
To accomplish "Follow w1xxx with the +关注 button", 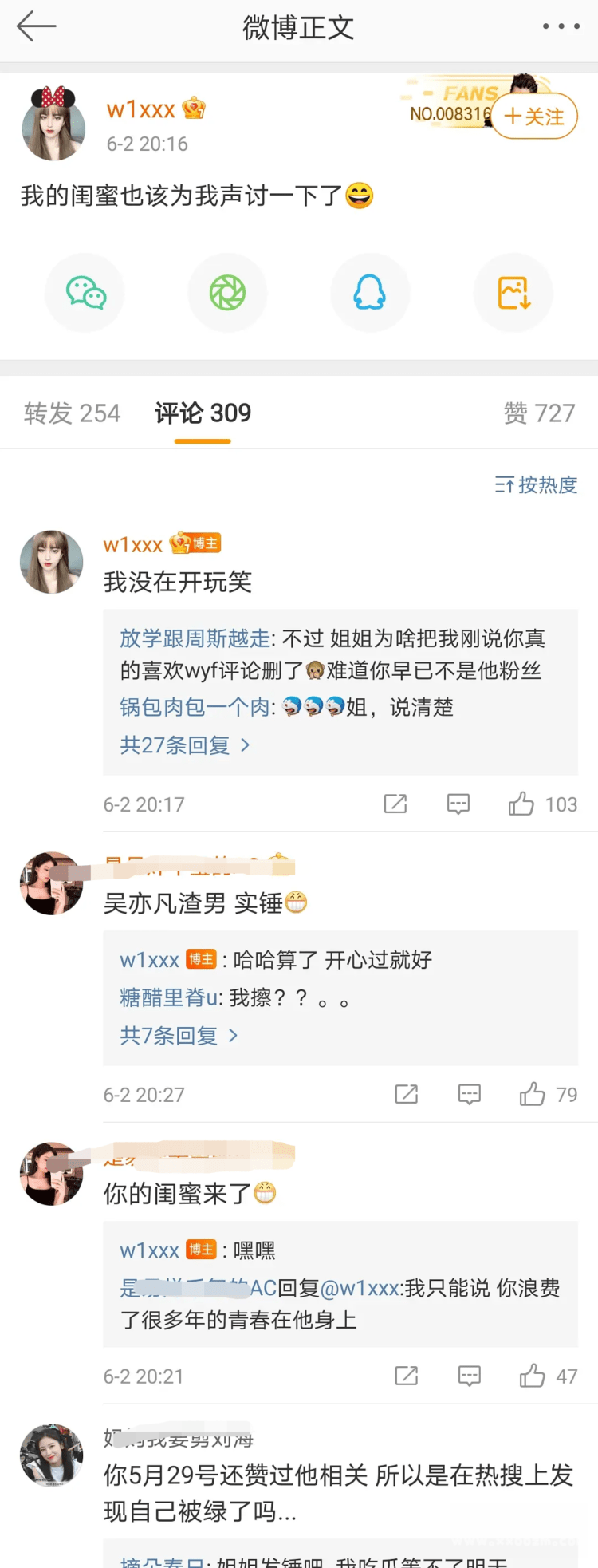I will 533,117.
